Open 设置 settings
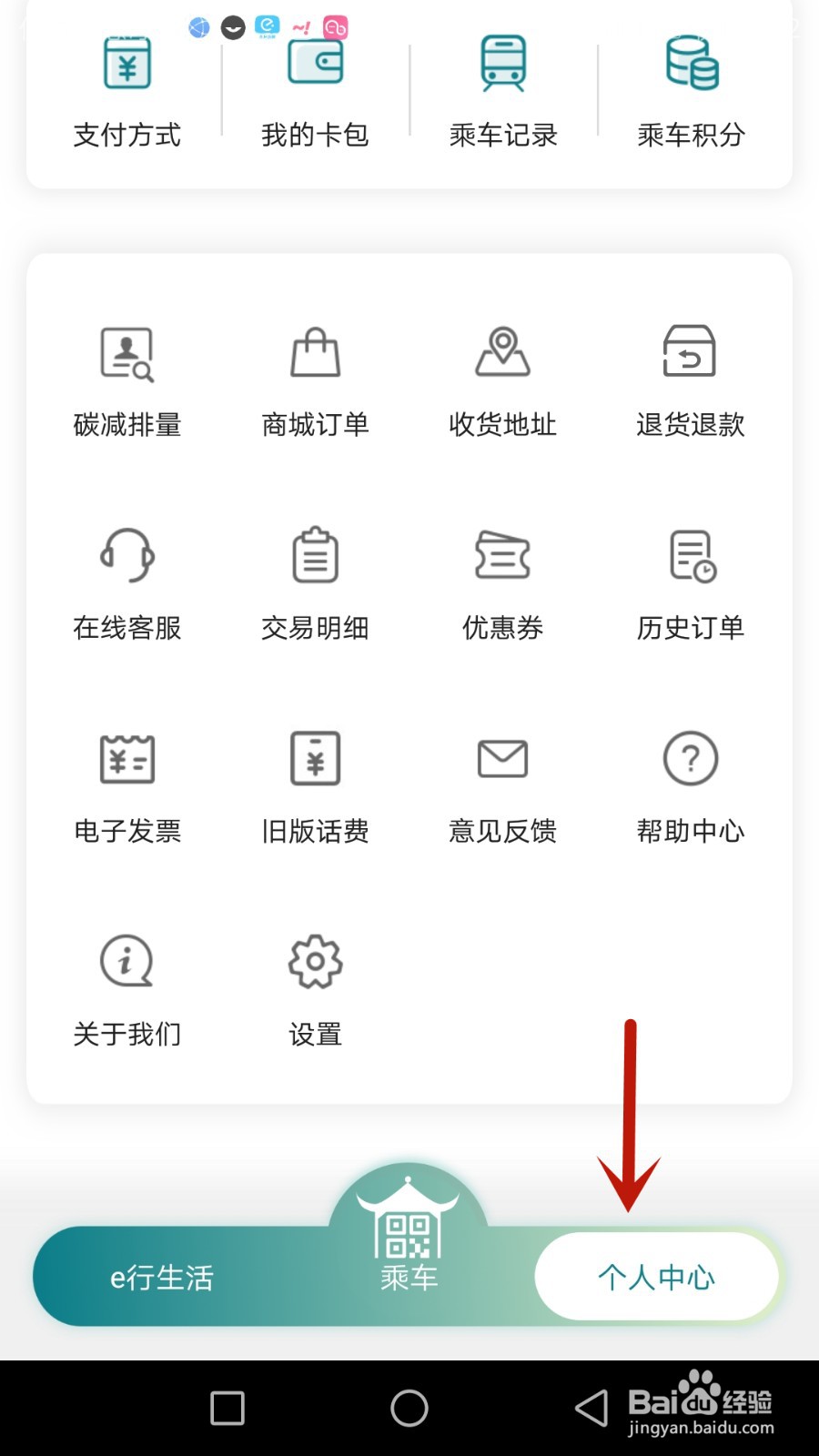819x1456 pixels. pyautogui.click(x=315, y=992)
